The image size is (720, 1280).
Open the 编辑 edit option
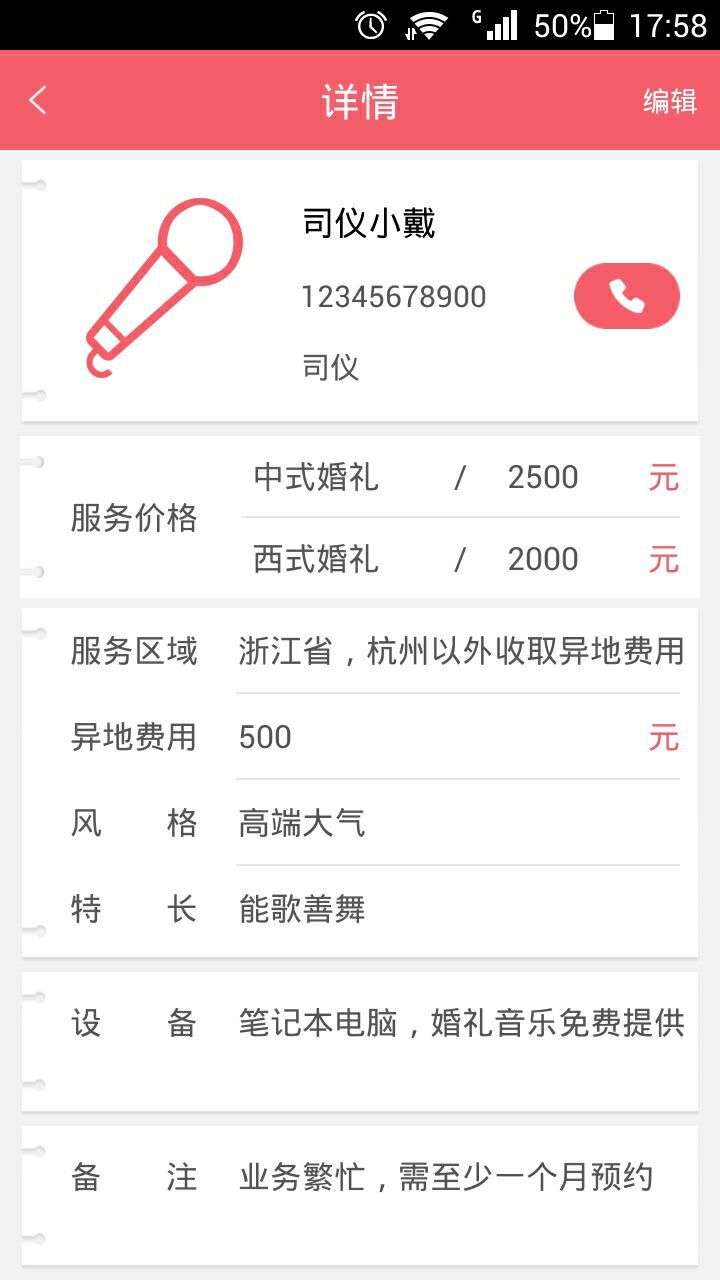point(669,101)
